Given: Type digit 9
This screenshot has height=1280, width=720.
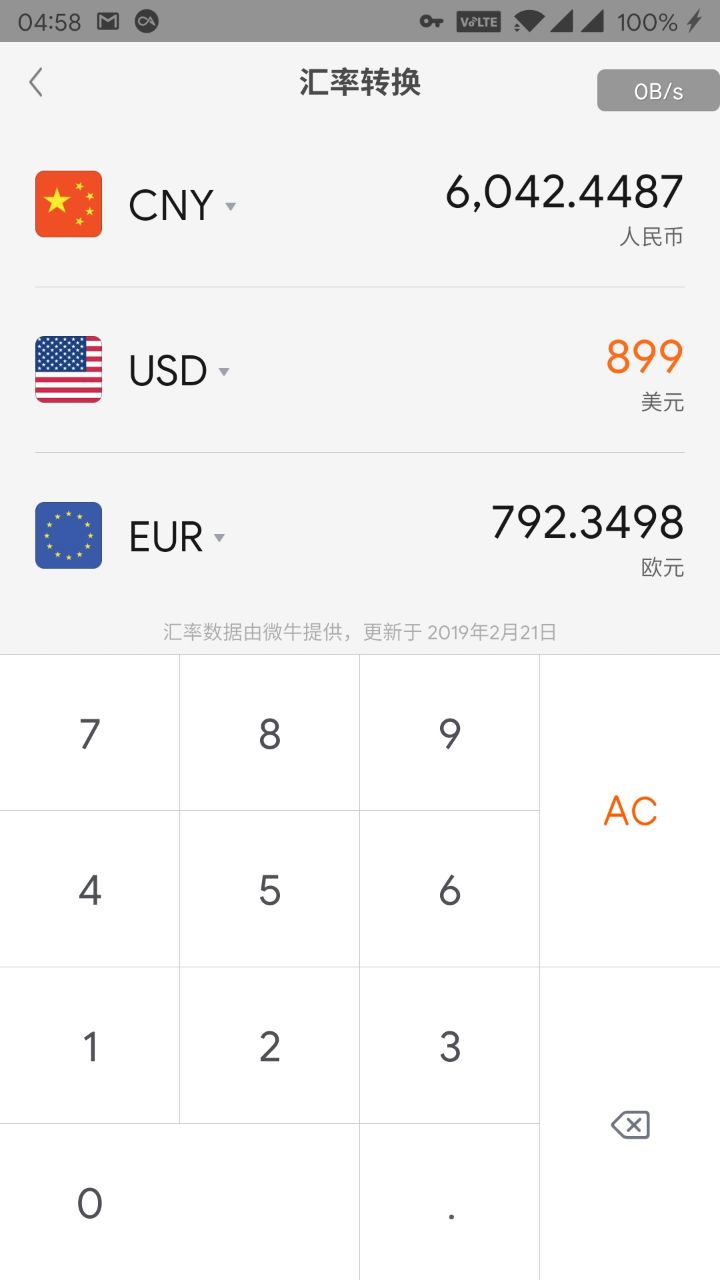Looking at the screenshot, I should (x=450, y=734).
